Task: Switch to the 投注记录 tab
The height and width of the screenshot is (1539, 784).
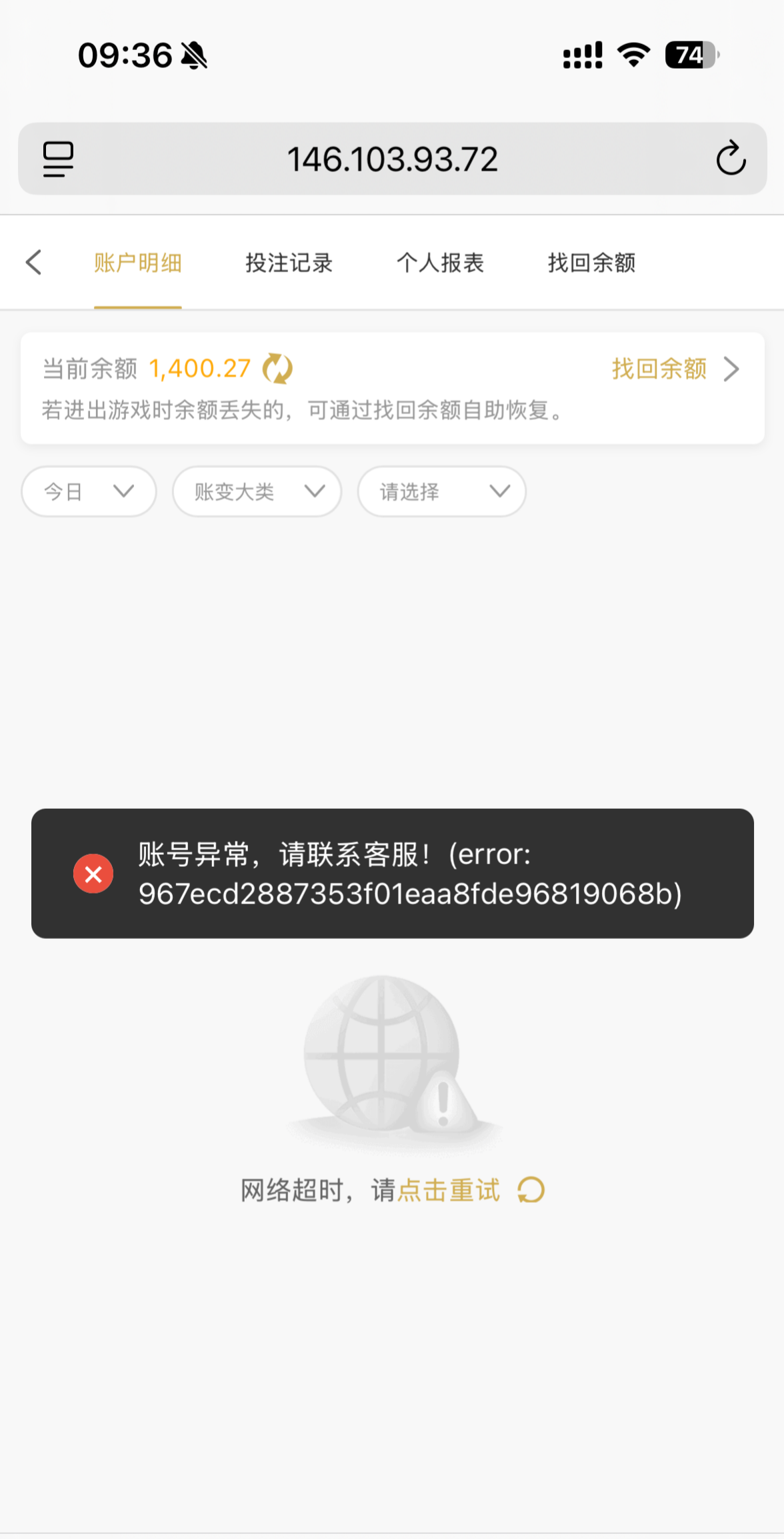Action: click(289, 263)
